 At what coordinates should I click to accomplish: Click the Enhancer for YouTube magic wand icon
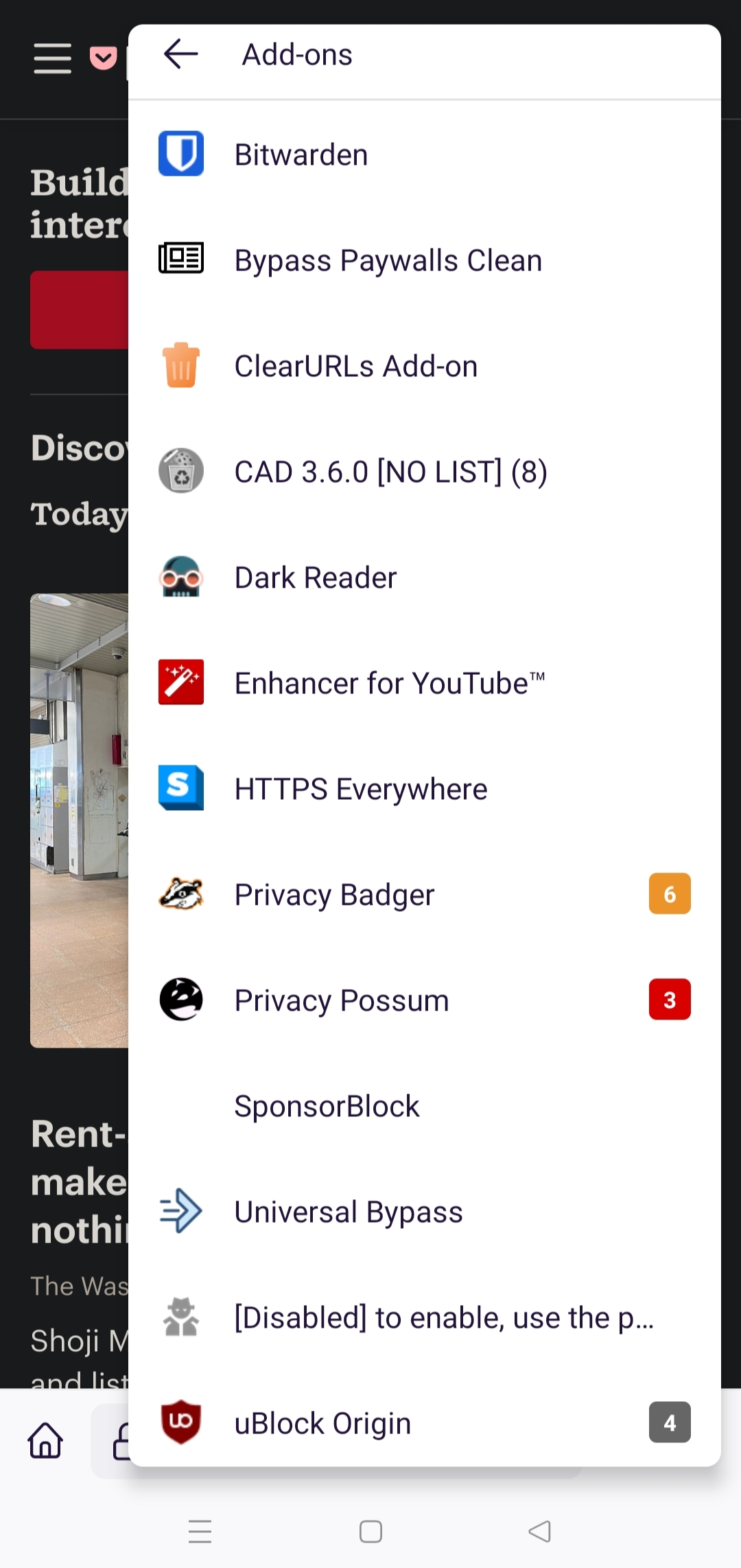(x=180, y=682)
